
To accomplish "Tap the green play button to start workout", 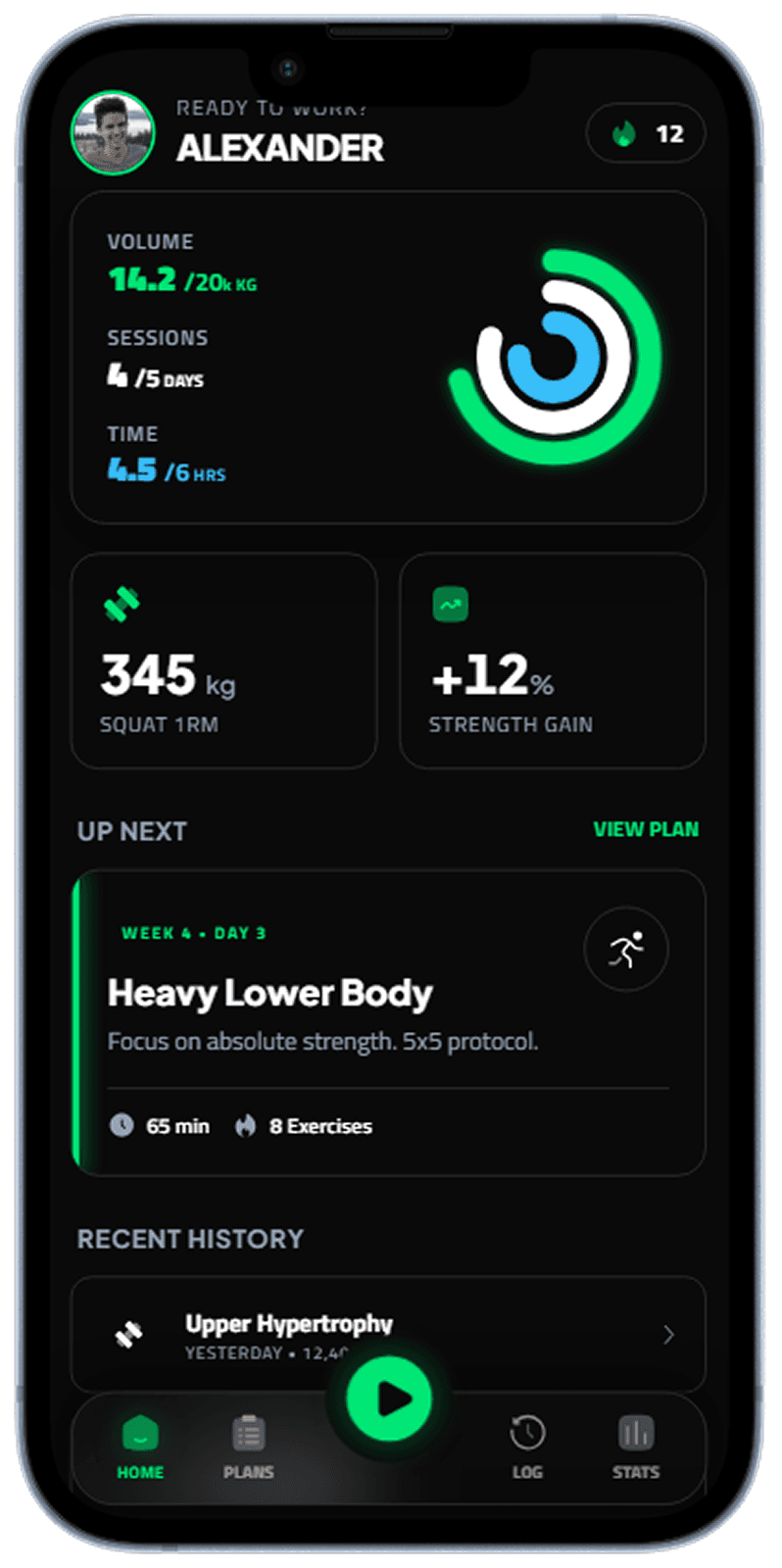I will pos(388,1399).
